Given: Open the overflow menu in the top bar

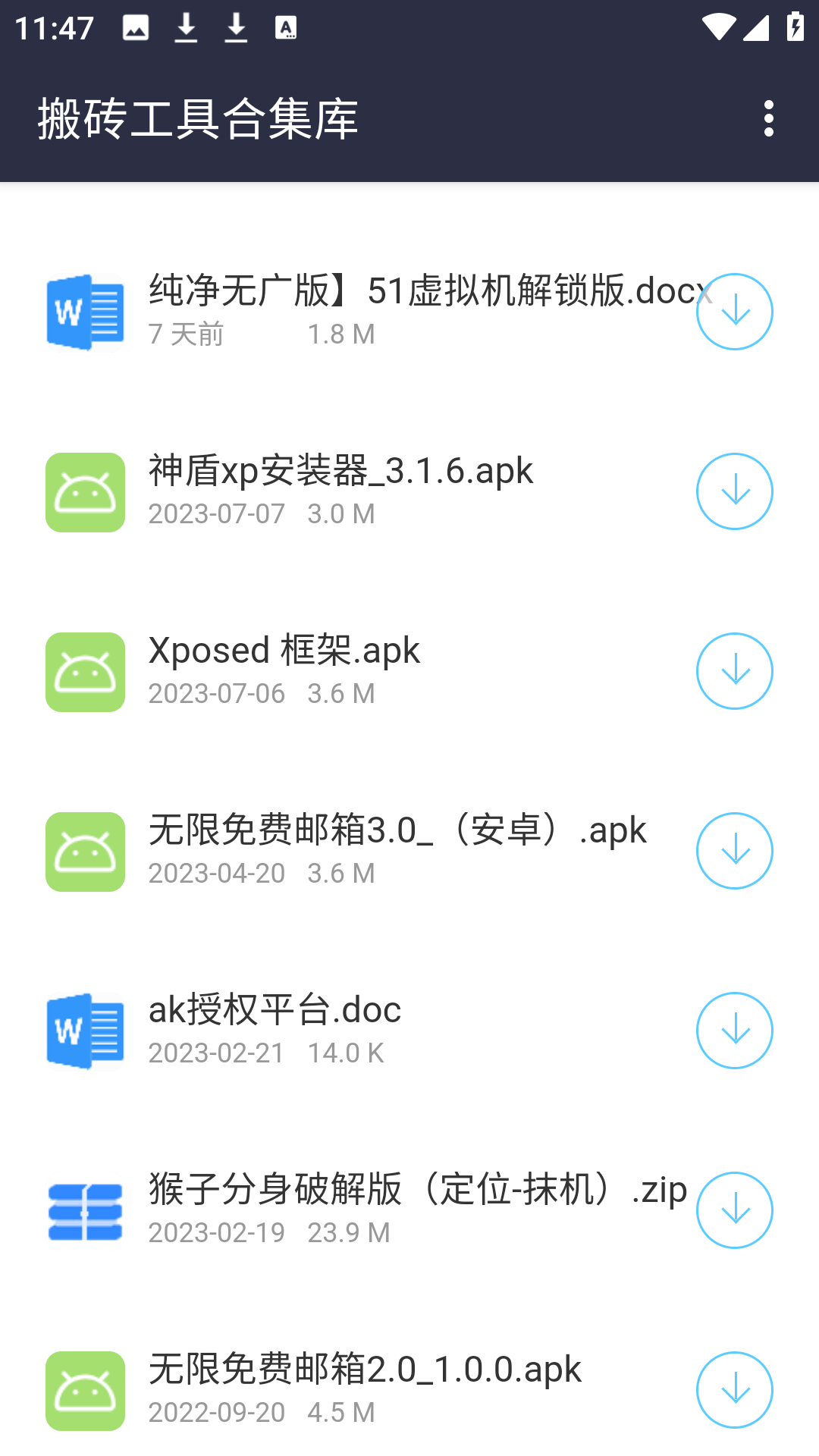Looking at the screenshot, I should click(x=770, y=118).
